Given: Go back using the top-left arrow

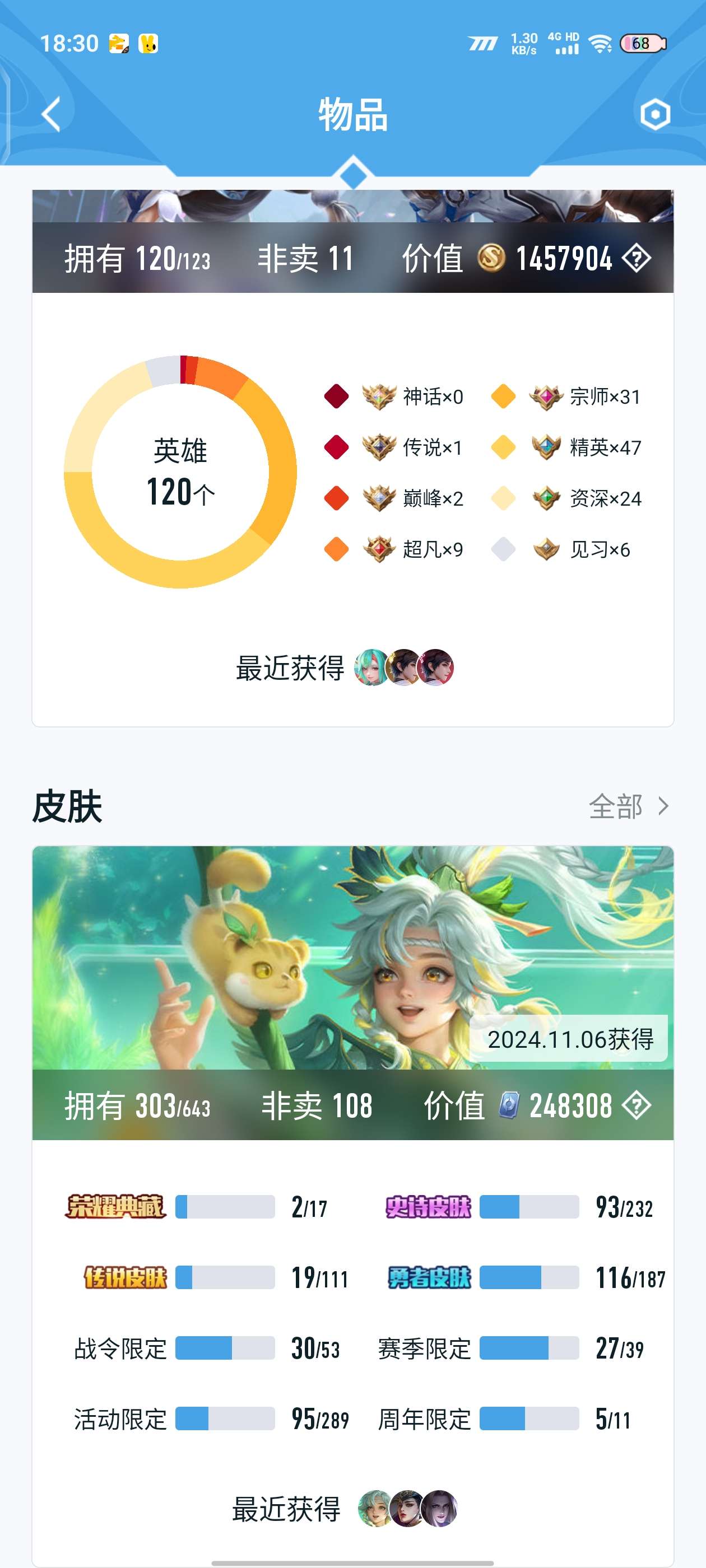Looking at the screenshot, I should point(51,114).
